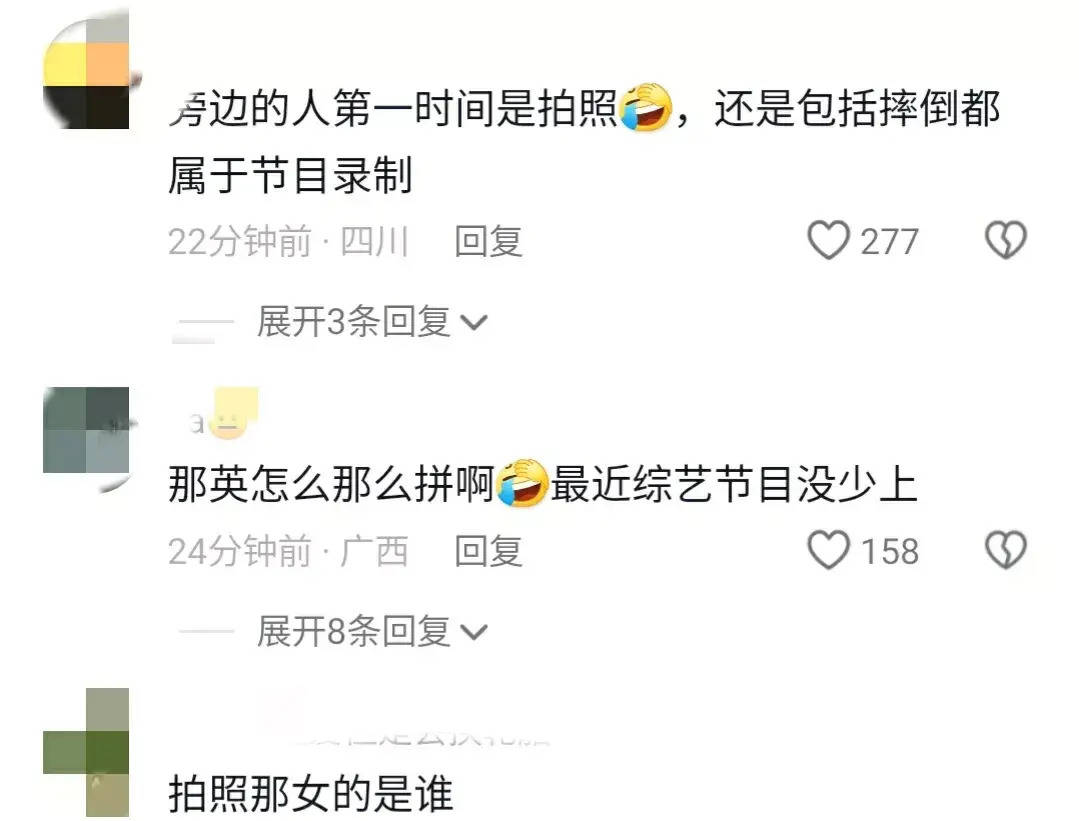Like the comment from 四川 with 277 likes
Viewport: 1079px width, 821px height.
pyautogui.click(x=828, y=242)
